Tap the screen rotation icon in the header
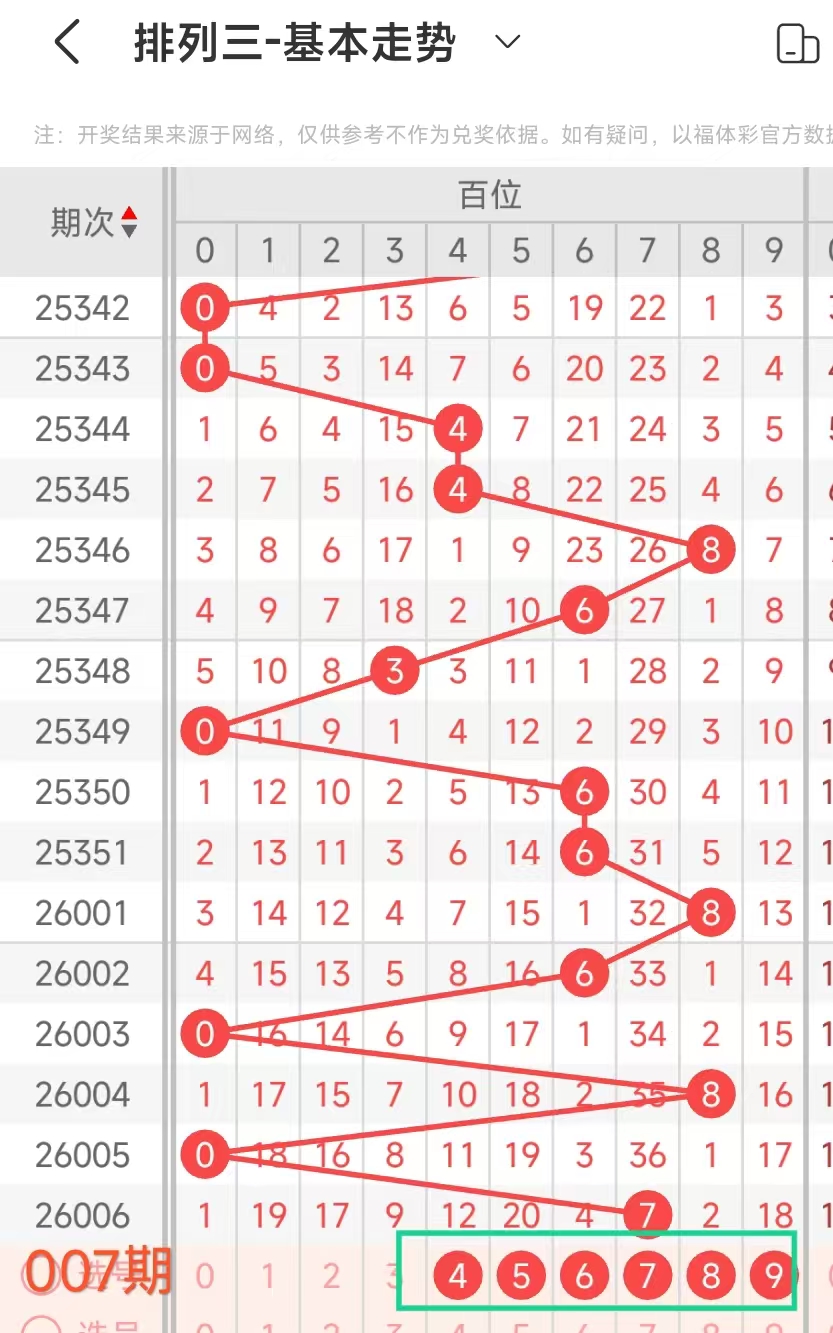This screenshot has height=1333, width=833. (797, 43)
